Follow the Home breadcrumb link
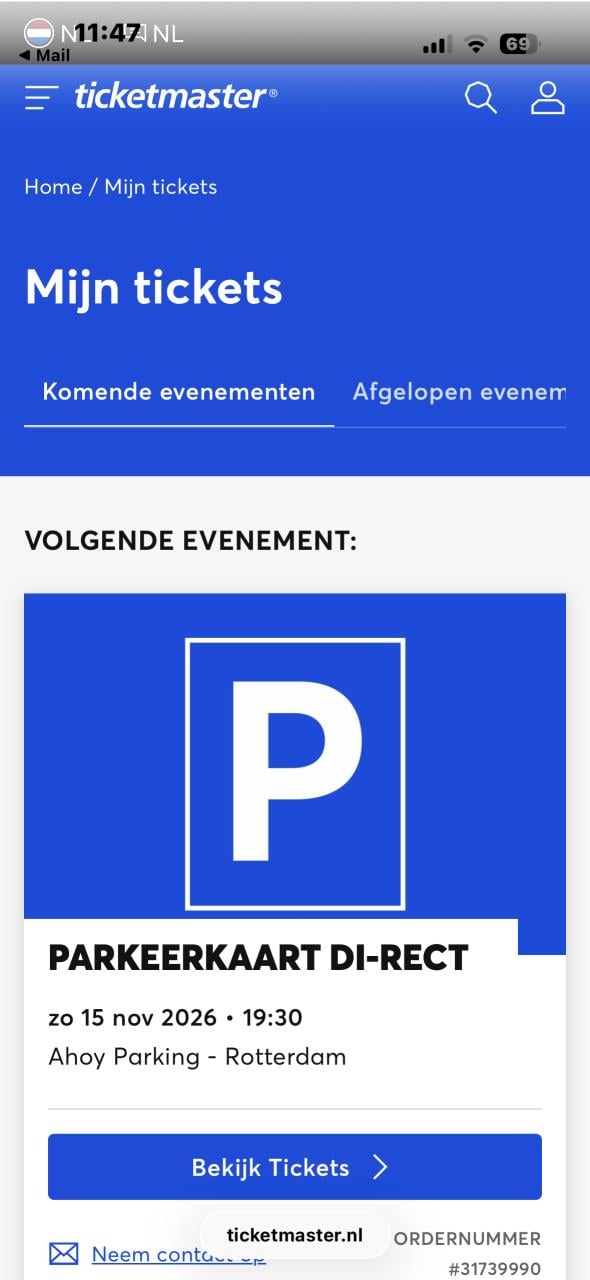The image size is (590, 1280). [53, 187]
